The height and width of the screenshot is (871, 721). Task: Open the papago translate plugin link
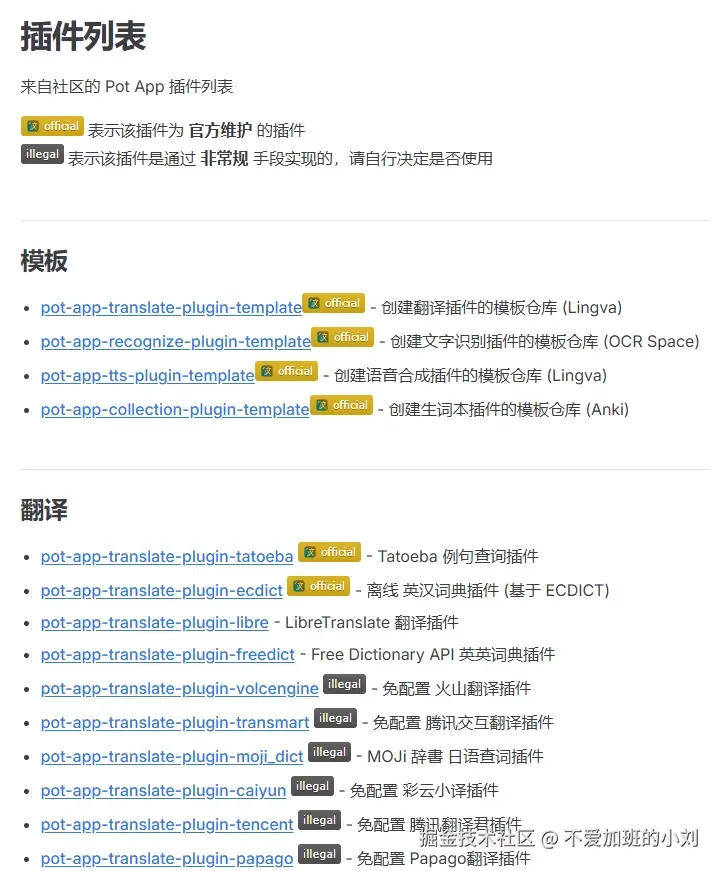[x=167, y=859]
